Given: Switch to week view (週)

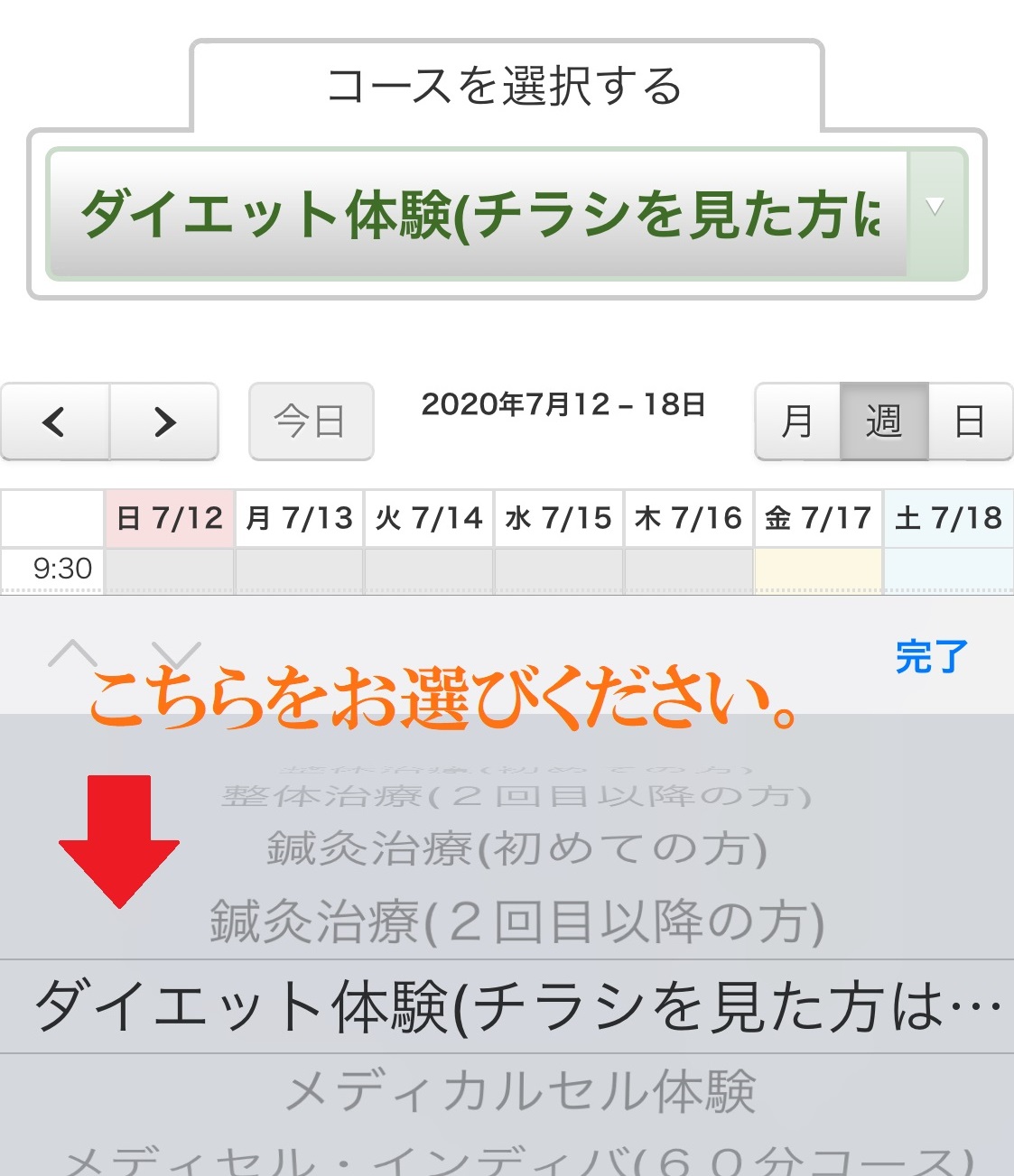Looking at the screenshot, I should coord(884,421).
